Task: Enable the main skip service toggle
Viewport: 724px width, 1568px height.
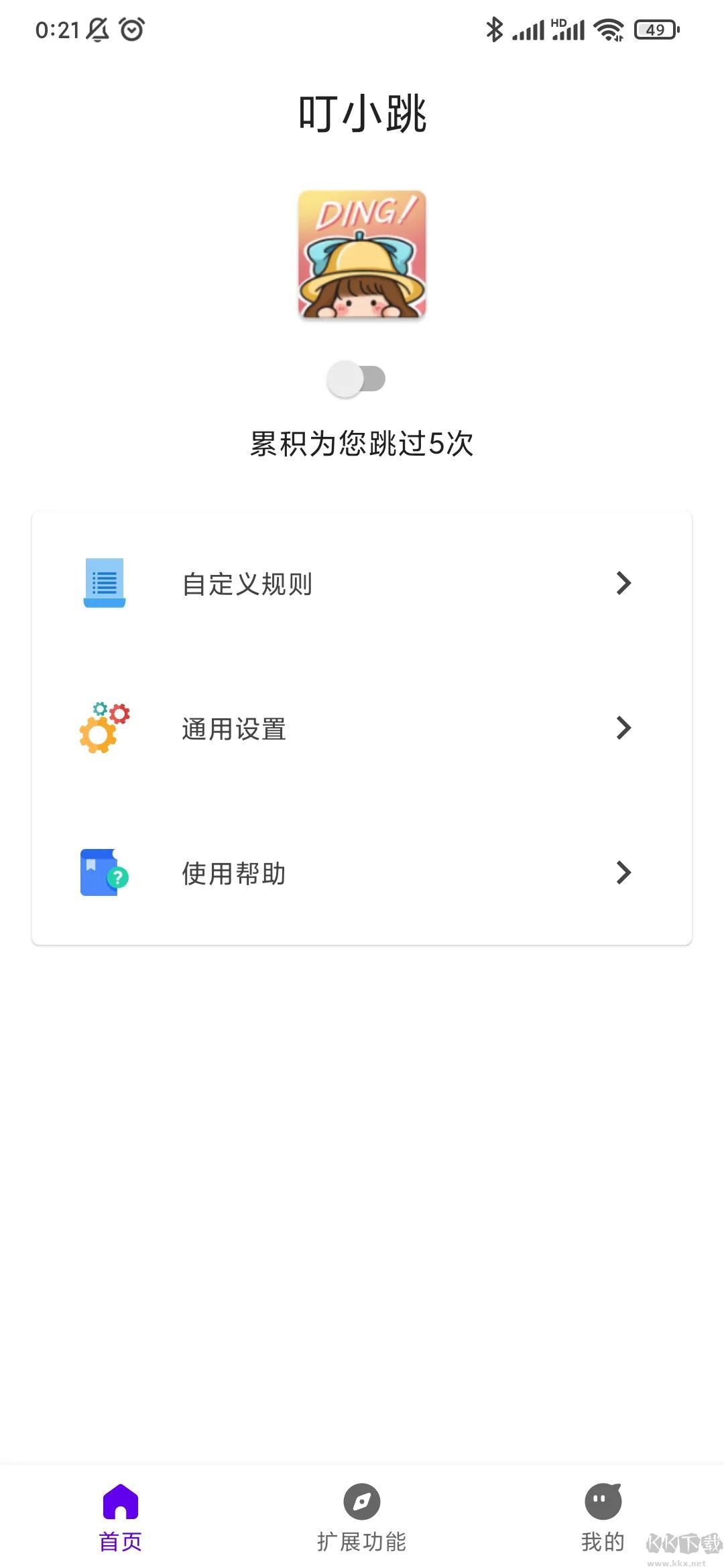Action: click(355, 379)
